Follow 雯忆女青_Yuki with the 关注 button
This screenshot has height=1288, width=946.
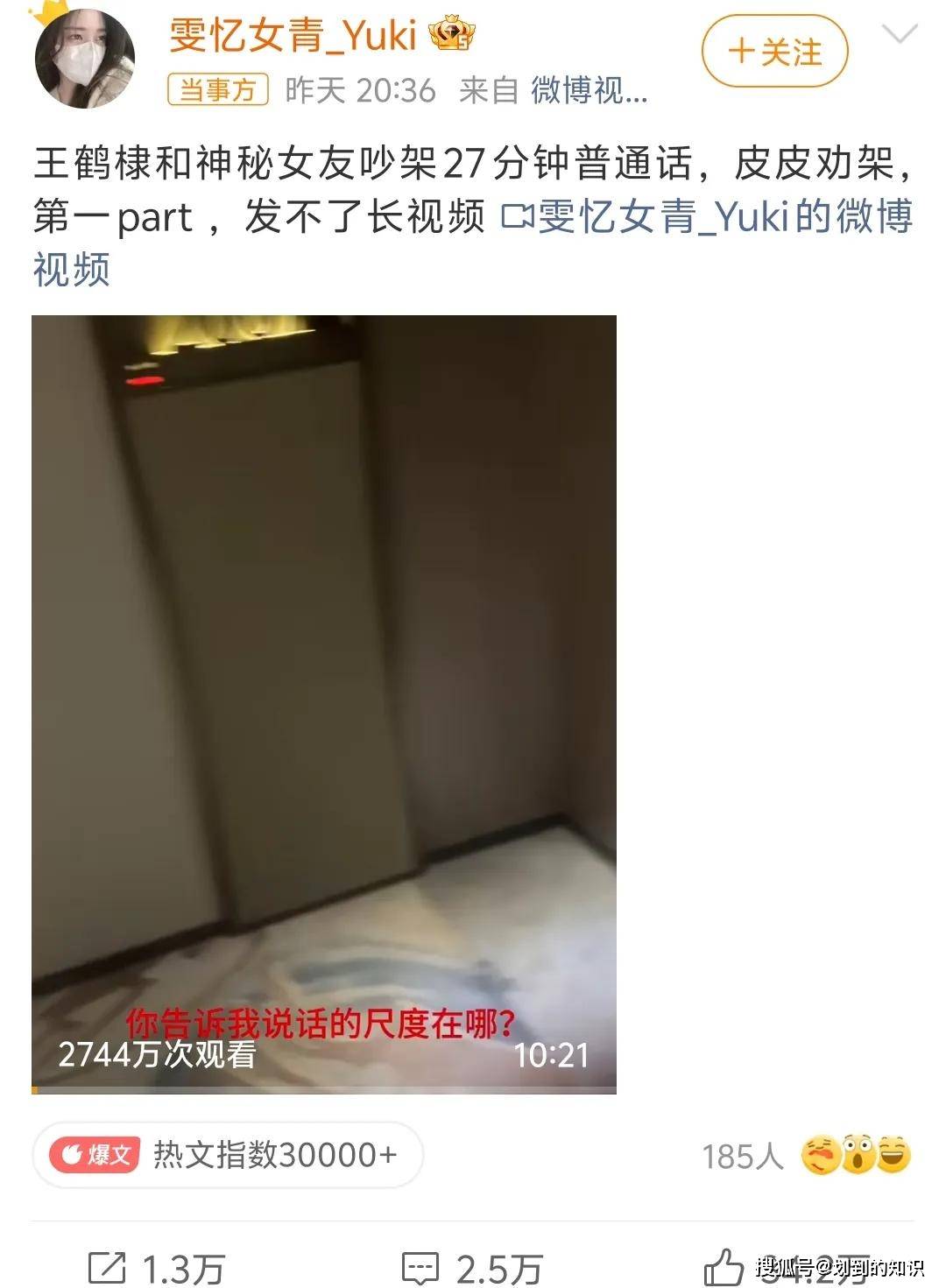point(774,52)
